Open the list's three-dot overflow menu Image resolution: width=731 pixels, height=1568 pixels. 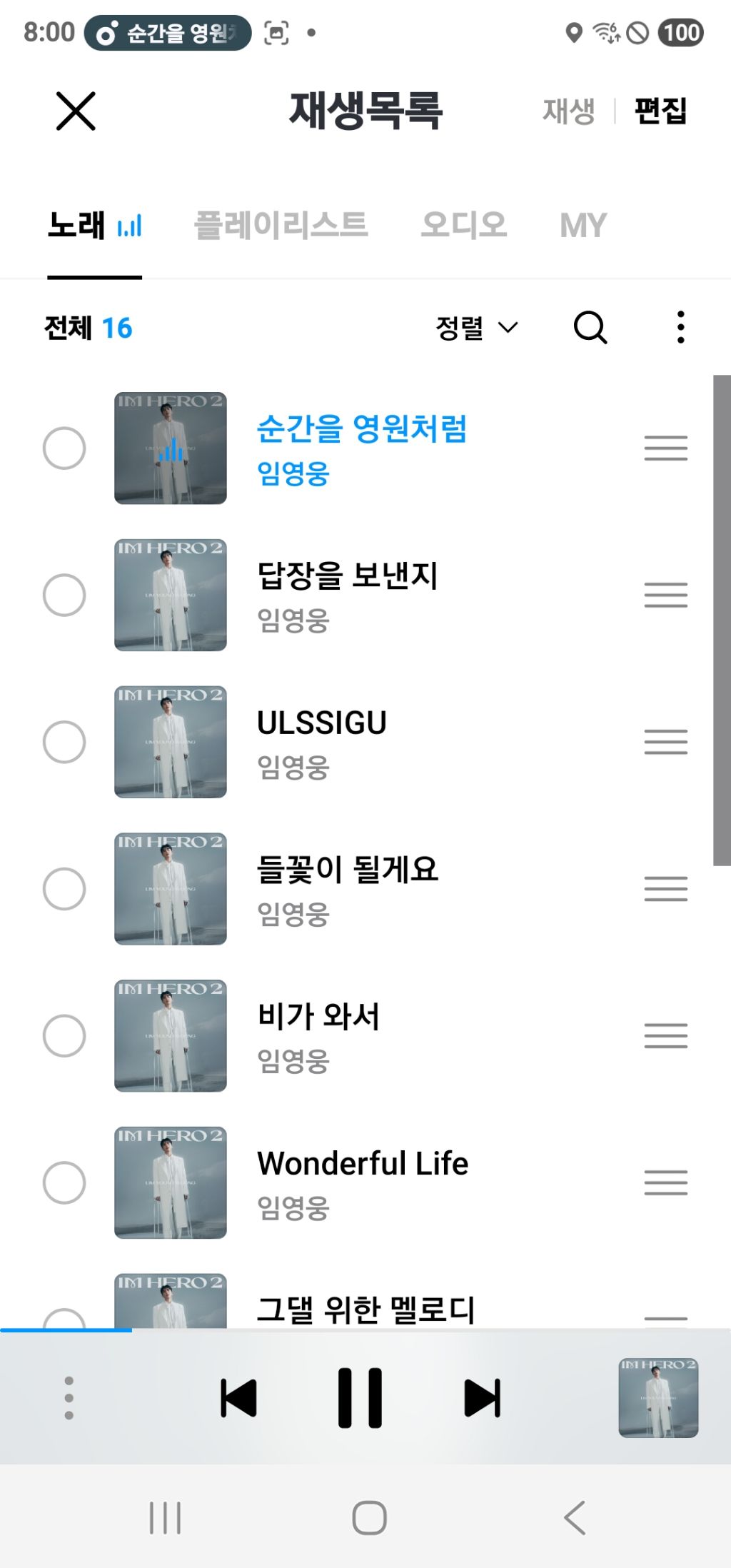click(681, 328)
